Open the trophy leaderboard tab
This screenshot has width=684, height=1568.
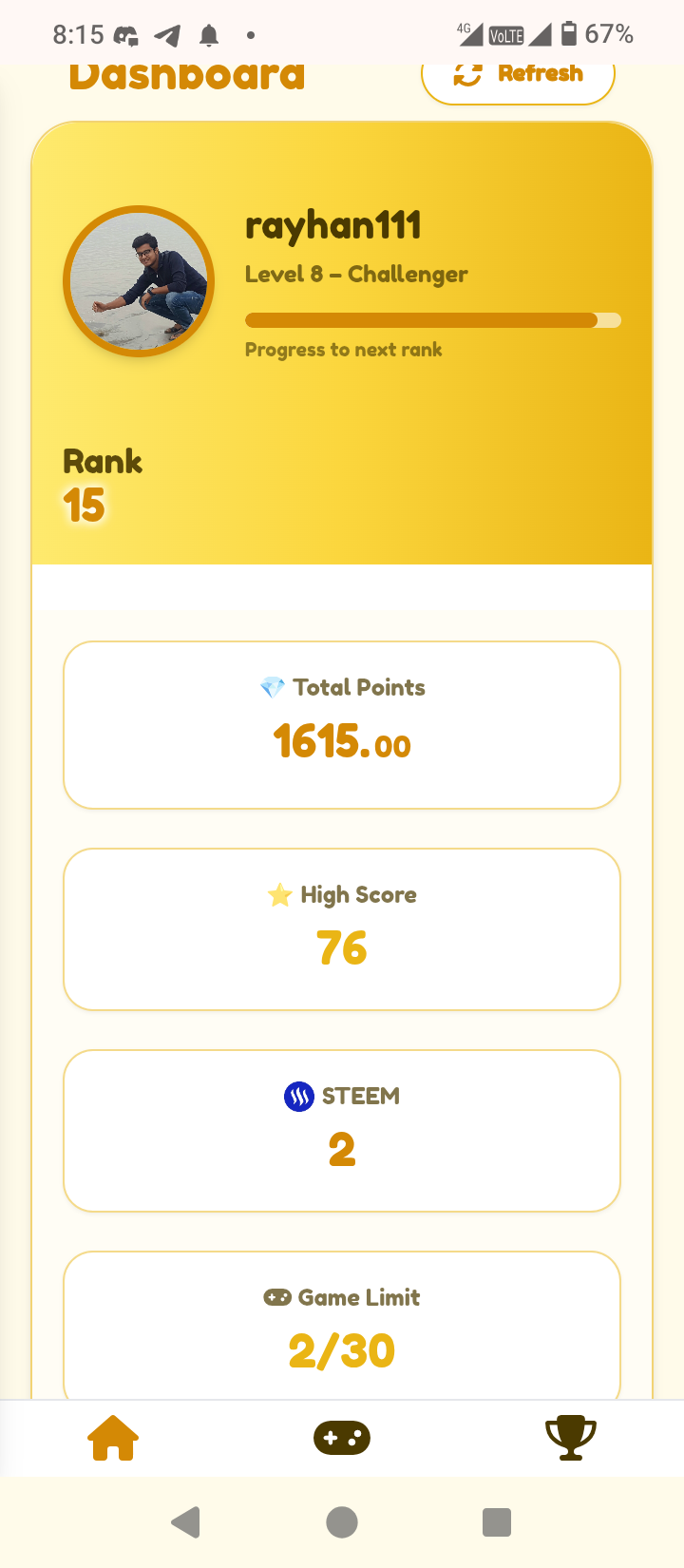[x=570, y=1438]
